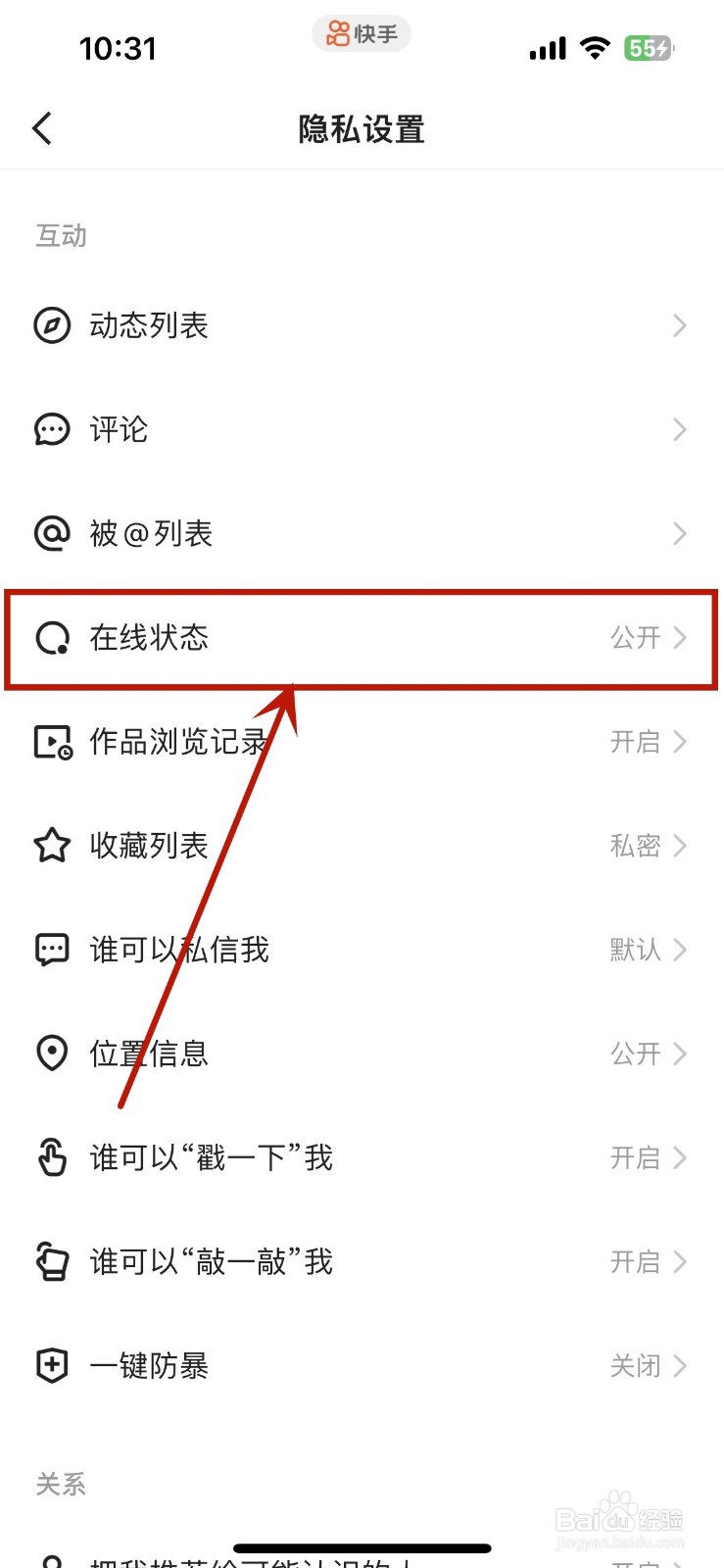Click the 快手 app badge at the top

(361, 33)
